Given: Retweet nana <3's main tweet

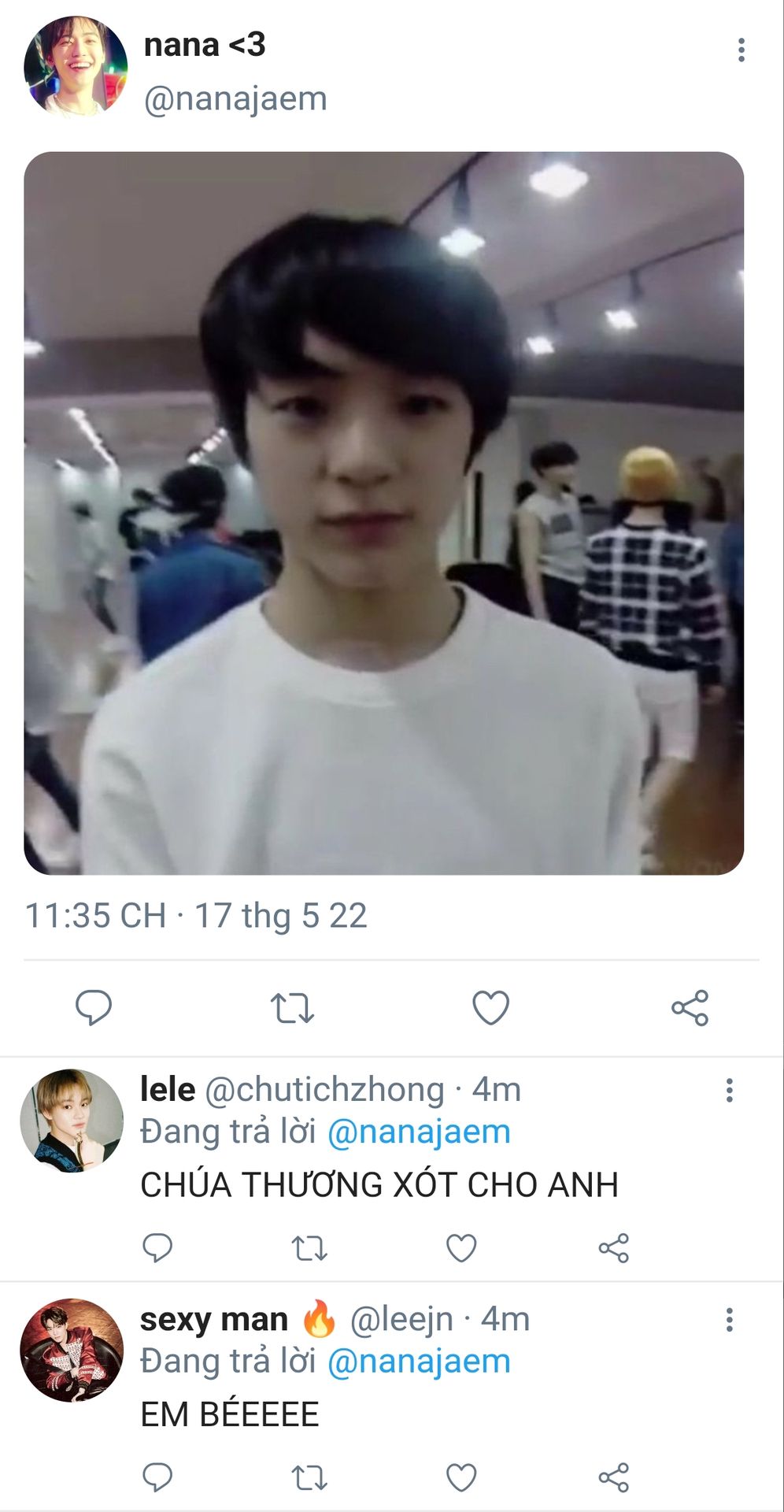Looking at the screenshot, I should point(292,1008).
